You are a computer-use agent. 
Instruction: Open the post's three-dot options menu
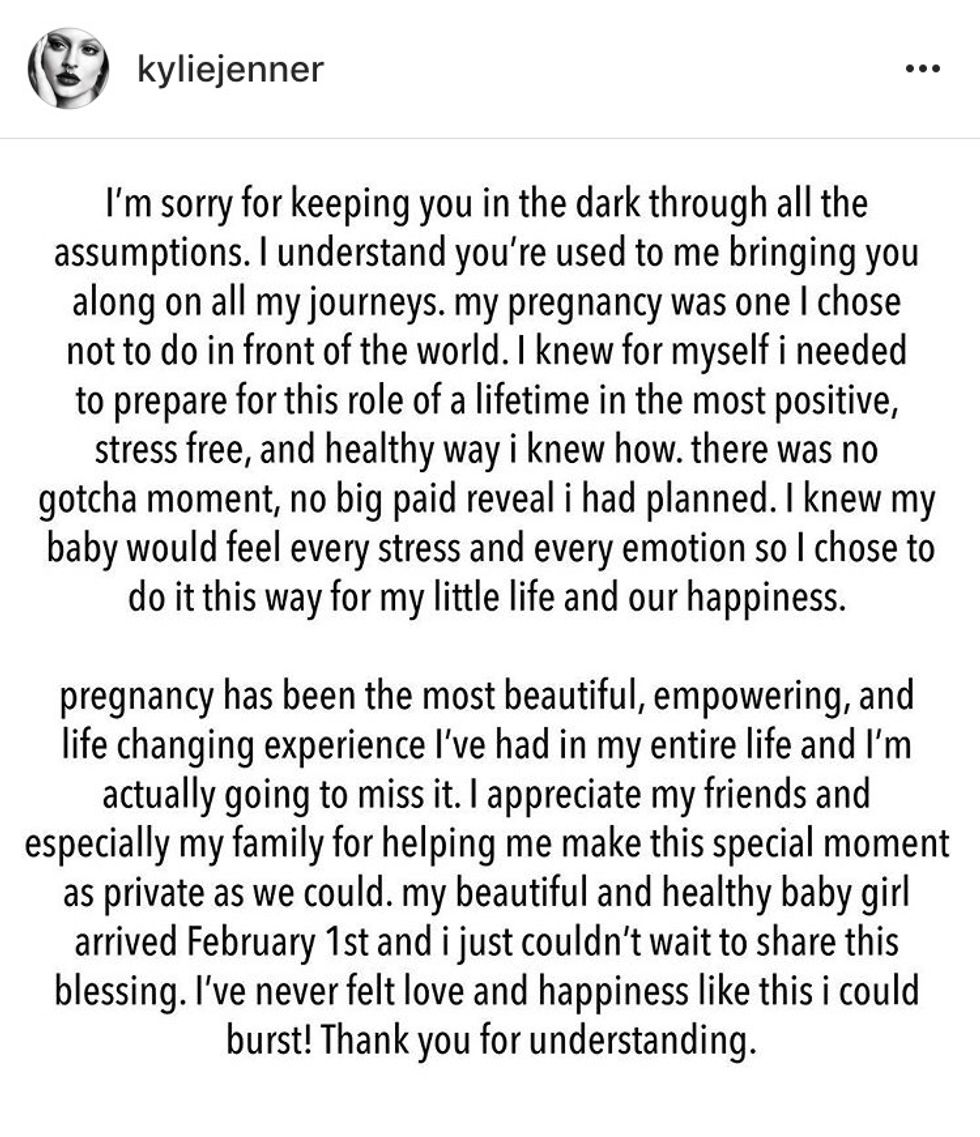(x=921, y=70)
